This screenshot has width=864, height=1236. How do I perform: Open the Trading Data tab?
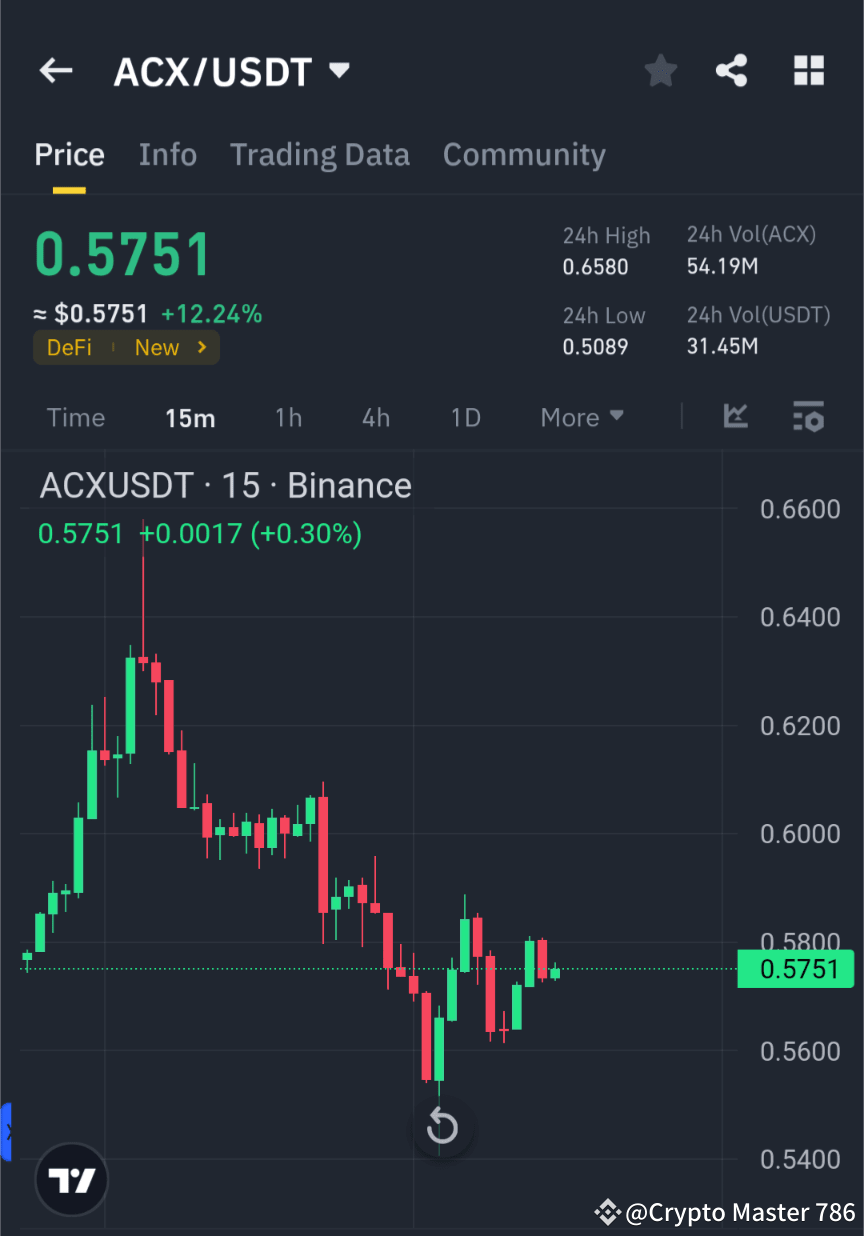320,155
